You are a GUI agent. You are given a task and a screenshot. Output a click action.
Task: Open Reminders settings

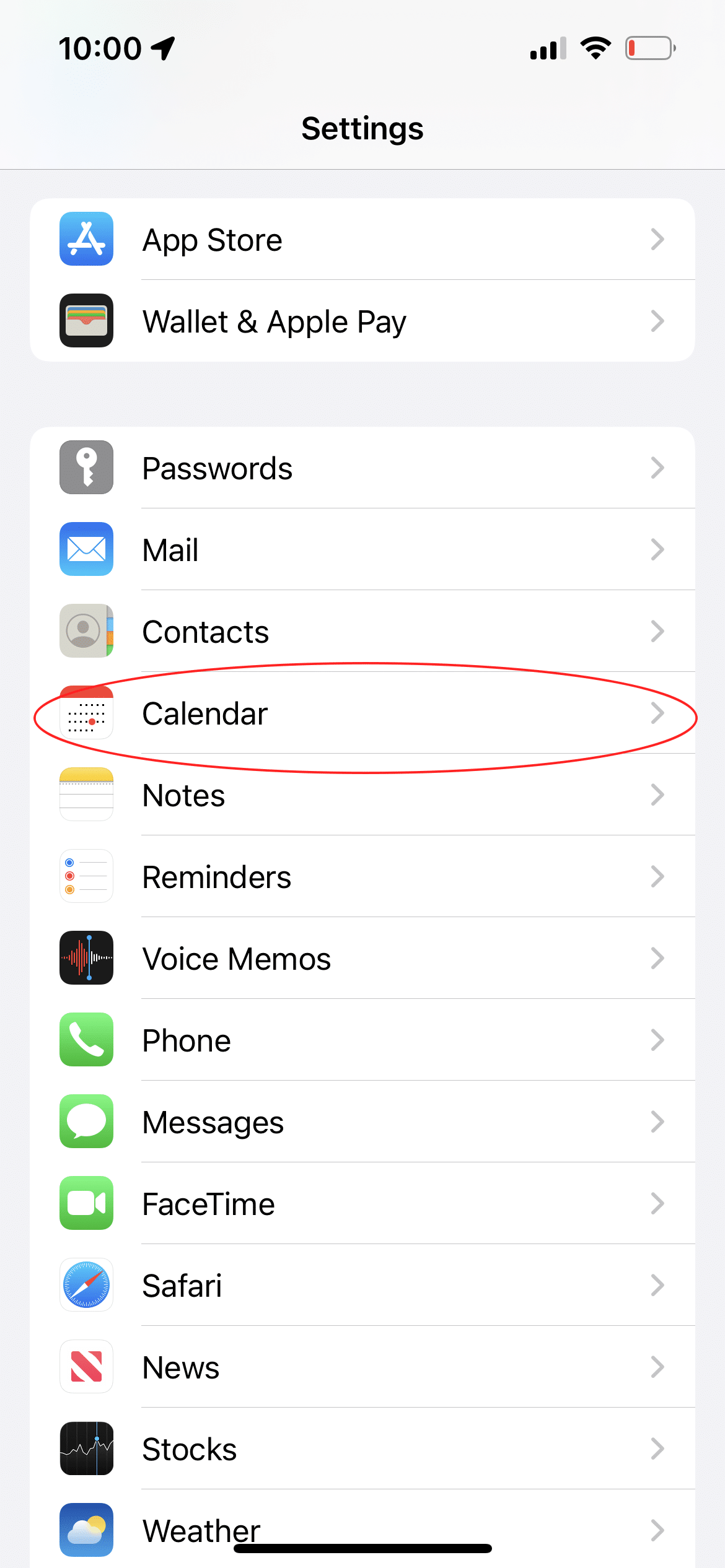tap(362, 876)
